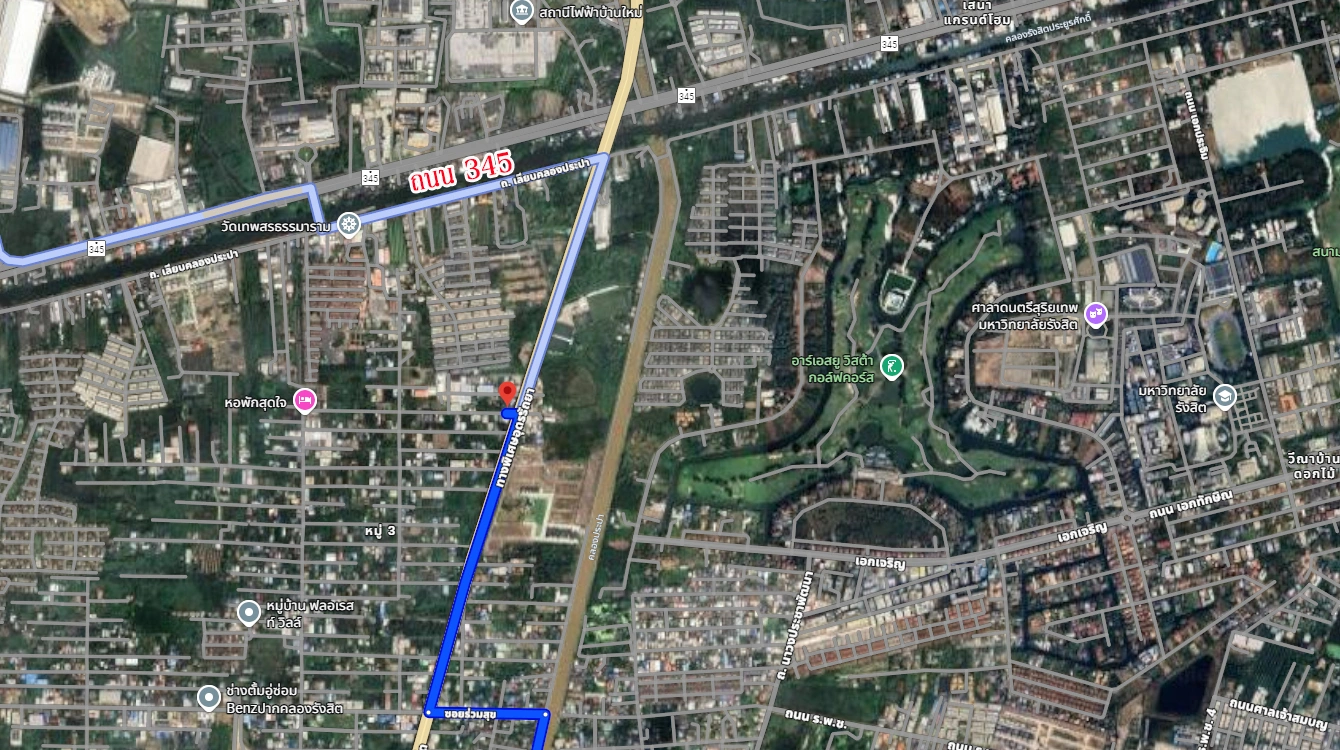Viewport: 1340px width, 750px height.
Task: Tap the red destination pin on the route
Action: tap(507, 392)
